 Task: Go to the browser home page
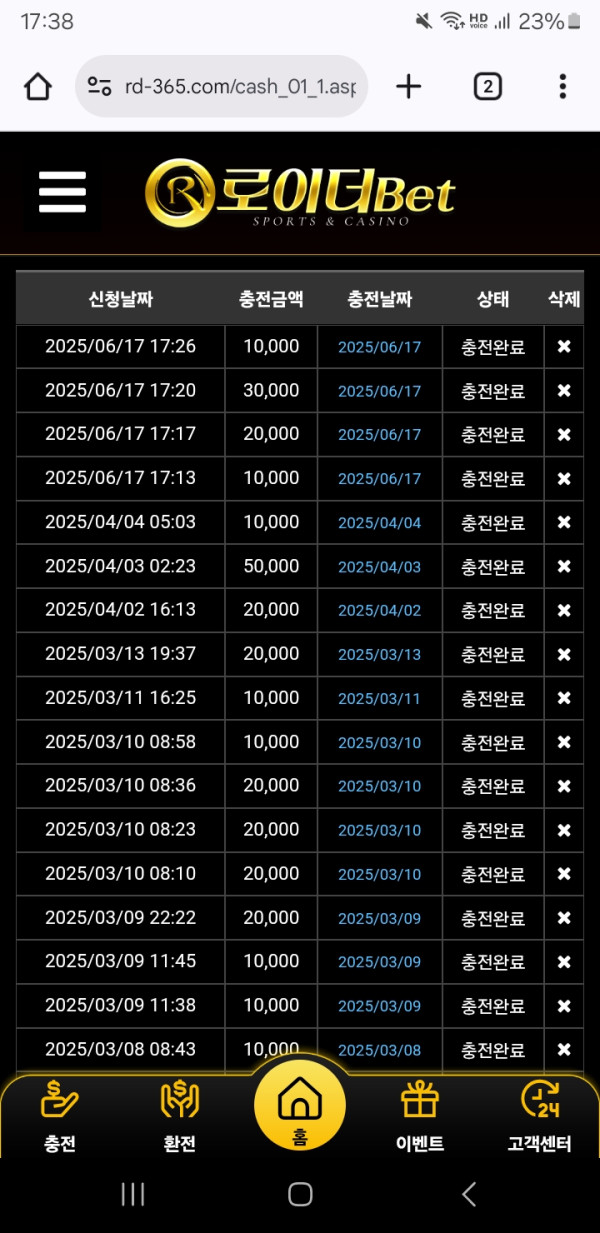click(38, 87)
